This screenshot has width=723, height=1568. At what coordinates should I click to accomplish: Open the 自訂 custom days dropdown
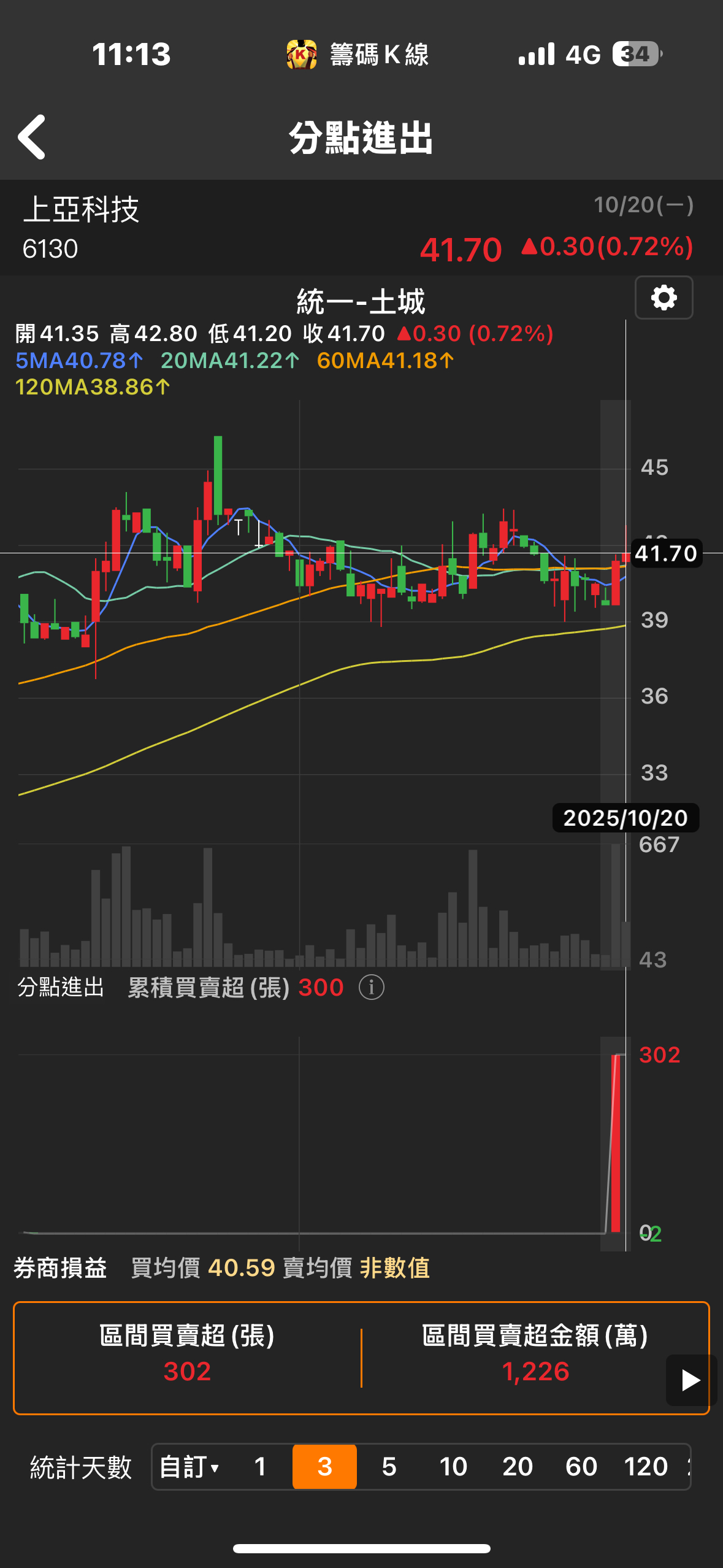[189, 1467]
